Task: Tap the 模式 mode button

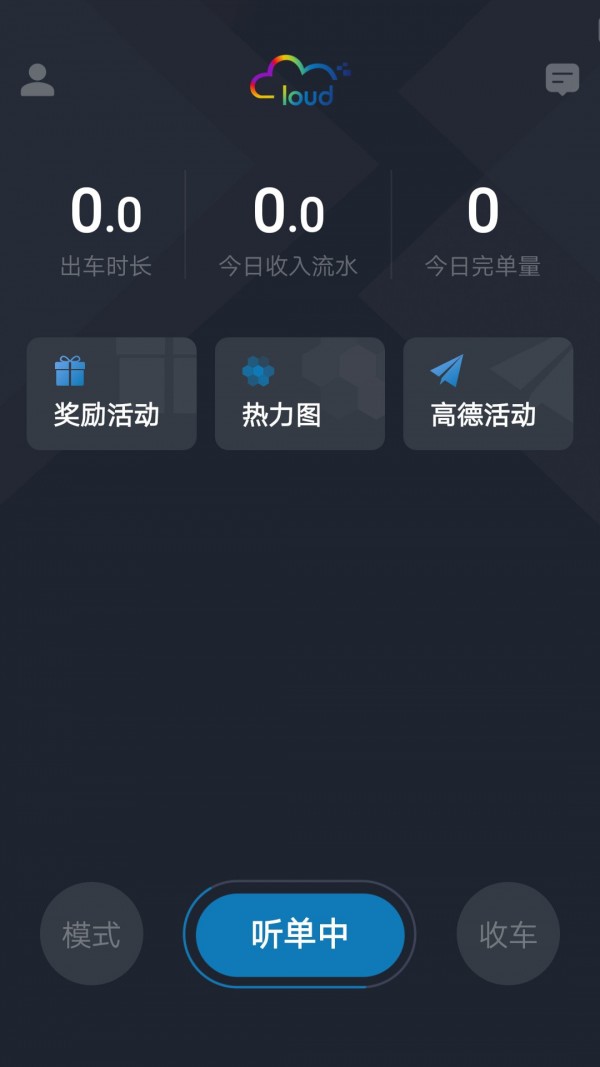Action: pos(91,934)
